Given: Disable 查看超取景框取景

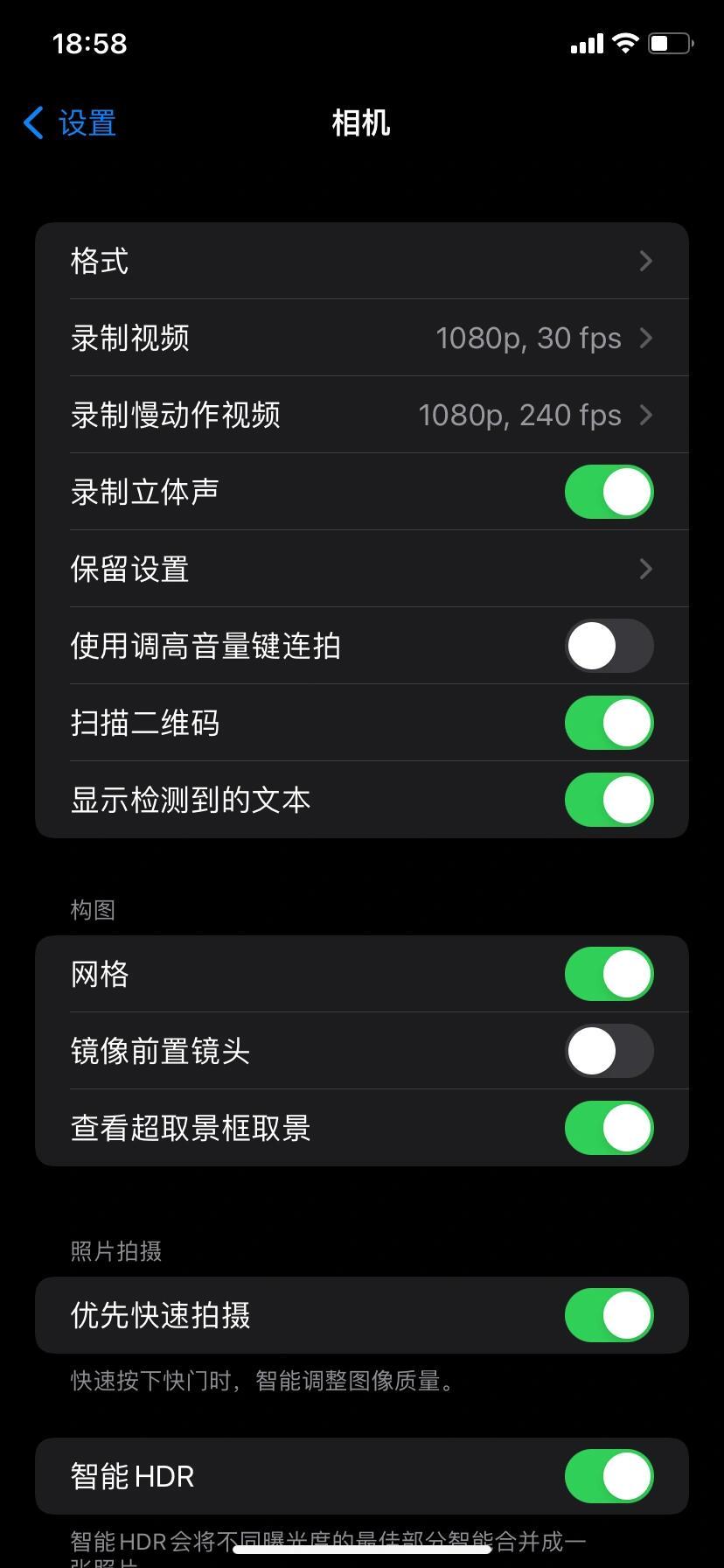Looking at the screenshot, I should [609, 1128].
